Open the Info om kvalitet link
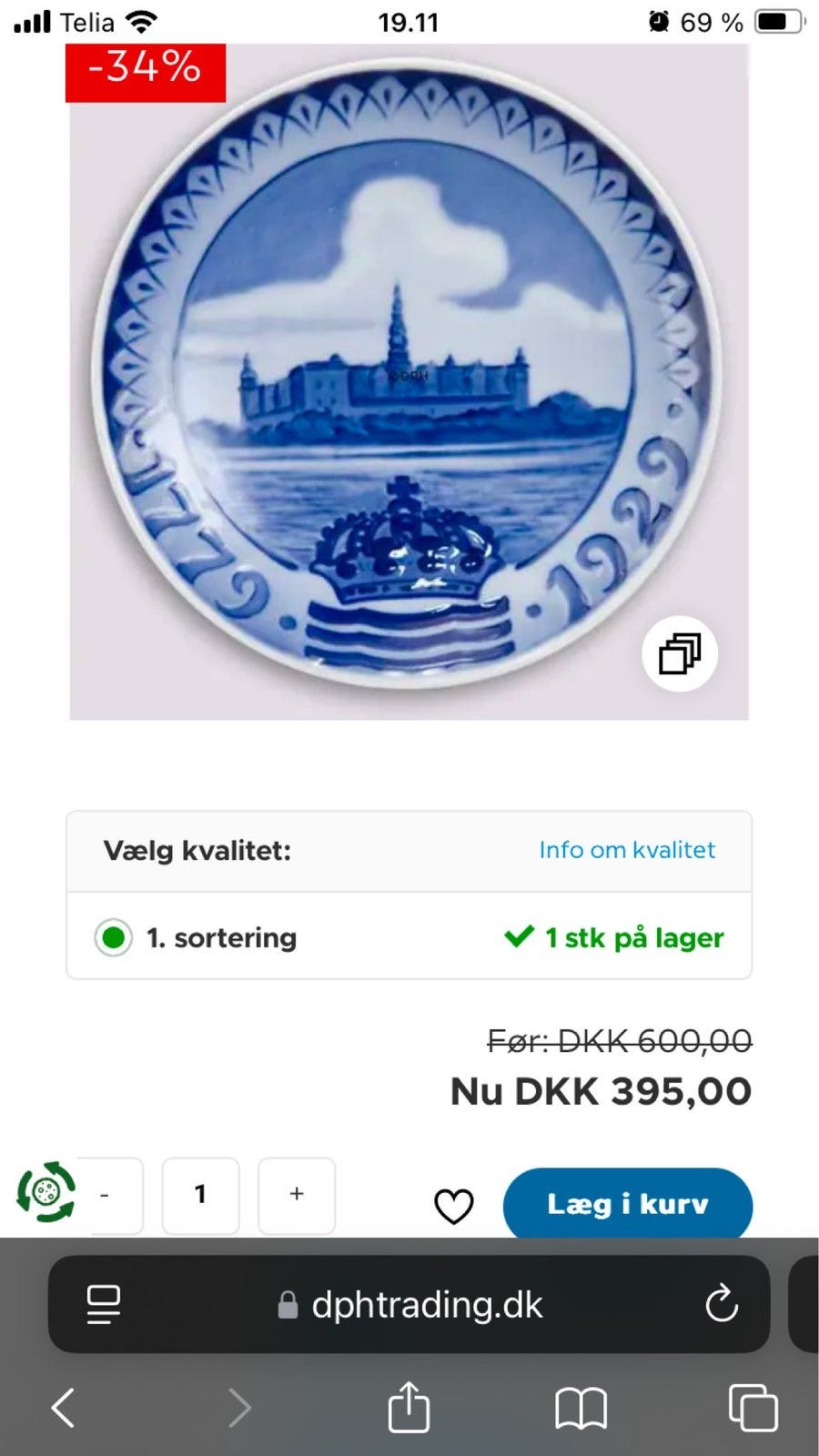 pyautogui.click(x=626, y=850)
